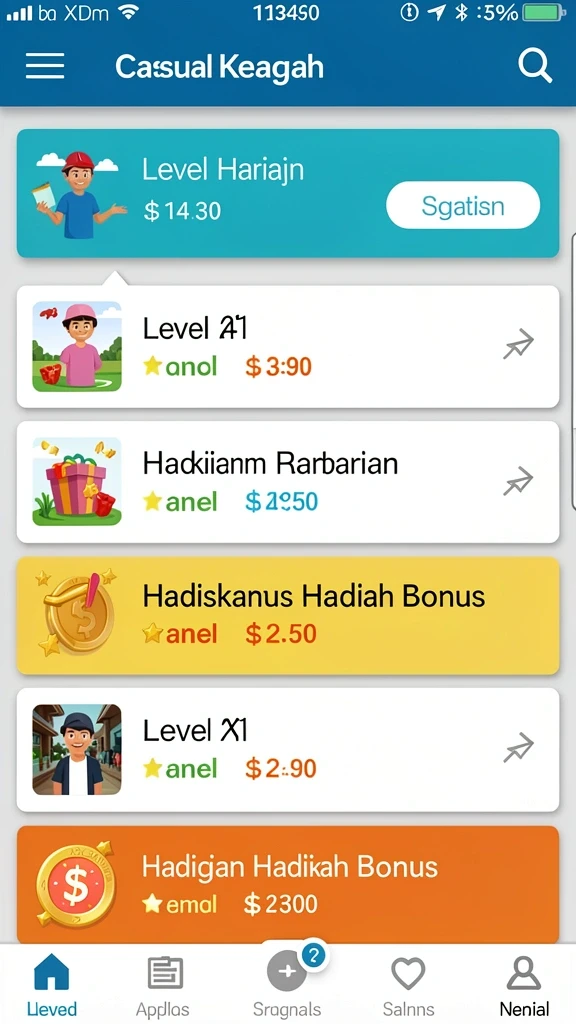576x1024 pixels.
Task: Open the hamburger drawer menu
Action: [x=45, y=66]
